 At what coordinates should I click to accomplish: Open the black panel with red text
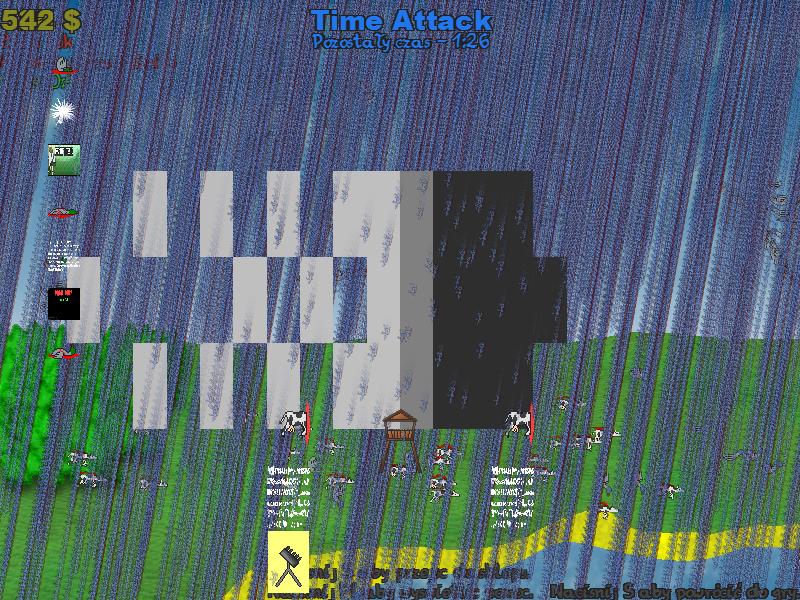pyautogui.click(x=64, y=303)
